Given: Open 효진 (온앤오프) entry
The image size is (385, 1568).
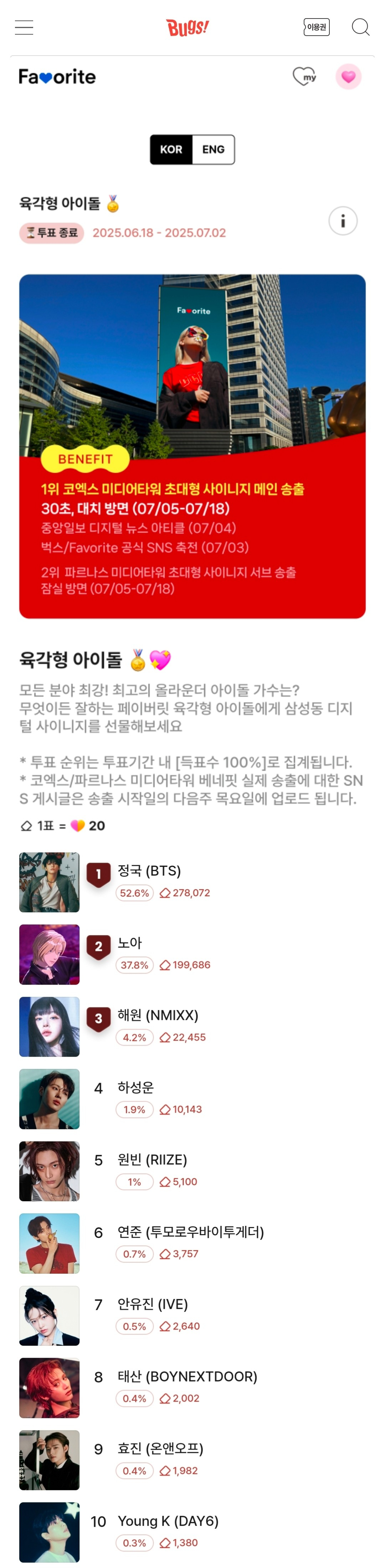Looking at the screenshot, I should coord(160,1448).
